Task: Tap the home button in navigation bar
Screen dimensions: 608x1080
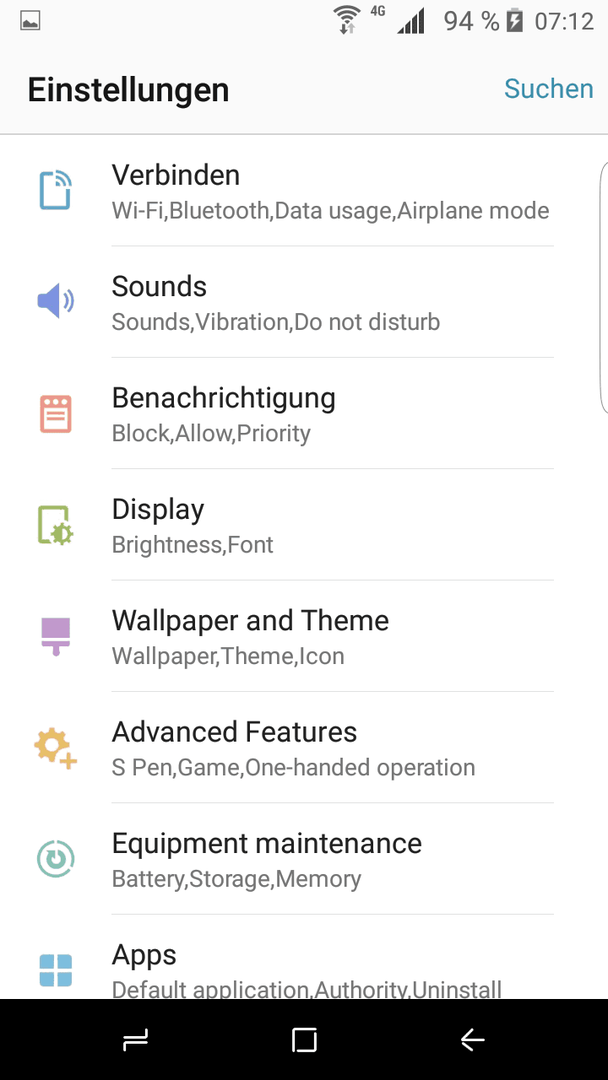Action: pyautogui.click(x=304, y=1039)
